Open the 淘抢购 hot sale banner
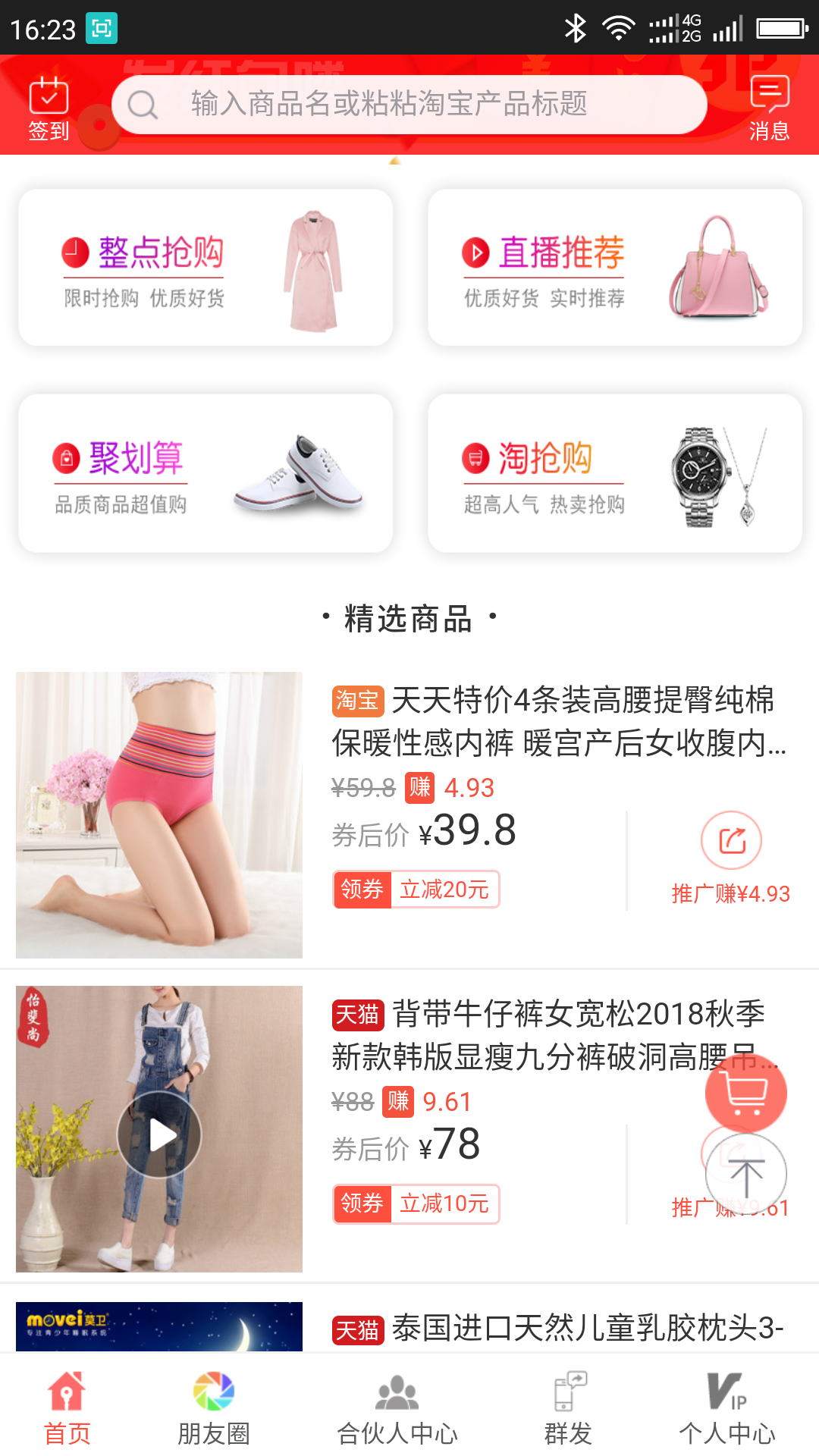 pos(614,472)
